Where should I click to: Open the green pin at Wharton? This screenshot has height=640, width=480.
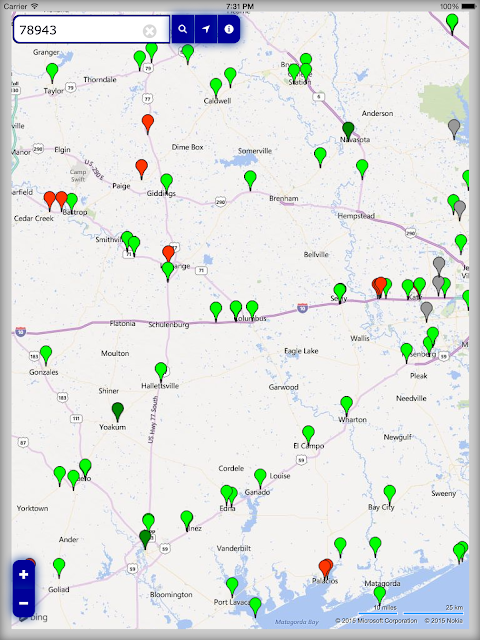pos(347,406)
